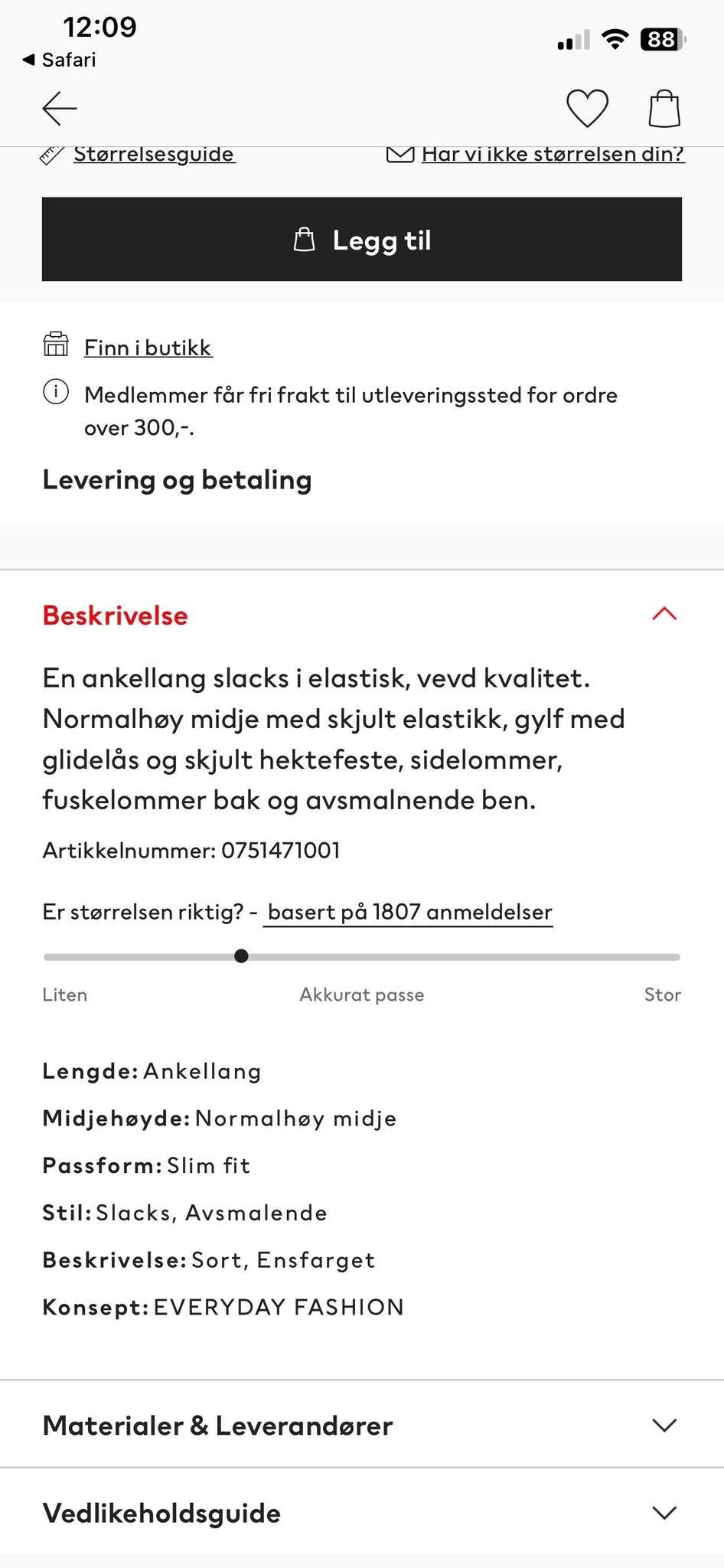Expand the Vedlikeholdsguide section
The height and width of the screenshot is (1568, 724).
coord(664,1513)
